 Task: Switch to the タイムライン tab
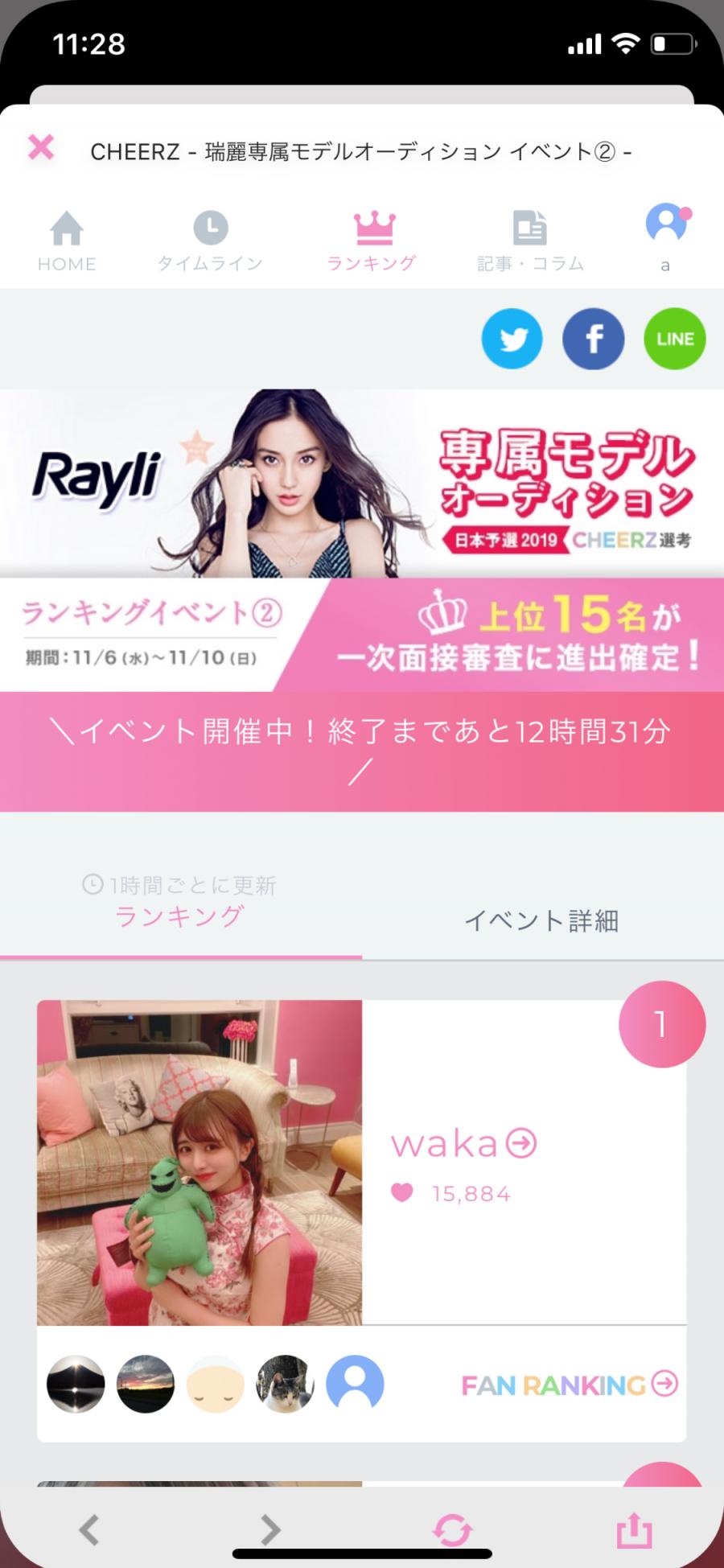[210, 241]
